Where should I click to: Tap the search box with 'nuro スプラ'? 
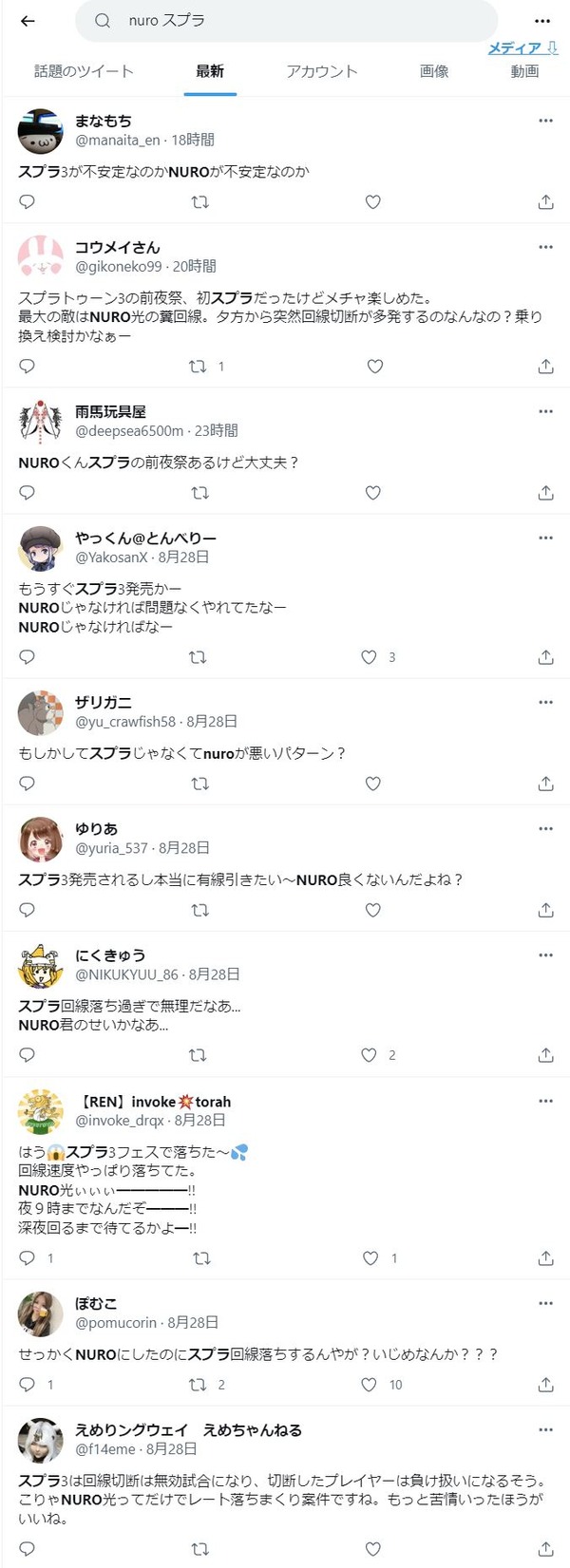[x=286, y=21]
